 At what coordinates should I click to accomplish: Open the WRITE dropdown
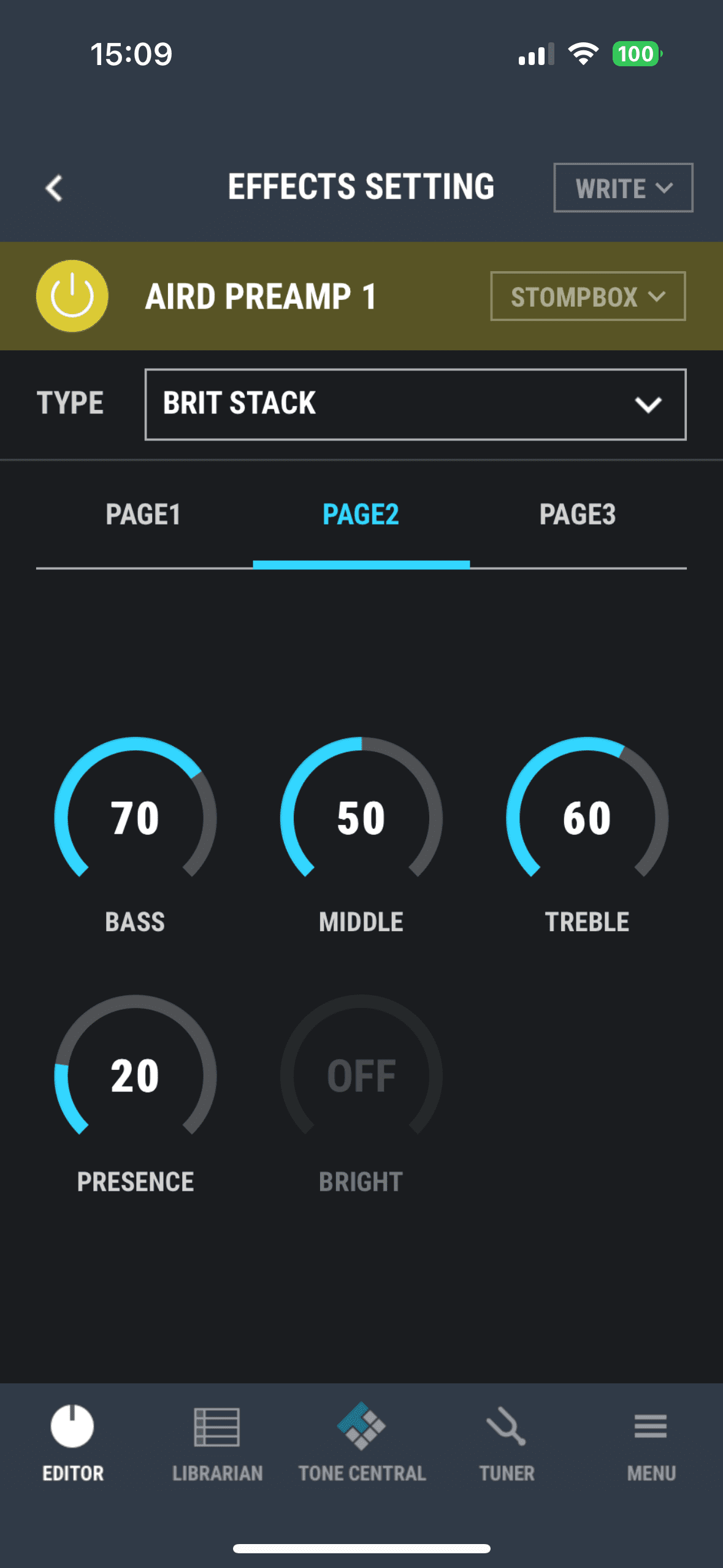coord(623,188)
